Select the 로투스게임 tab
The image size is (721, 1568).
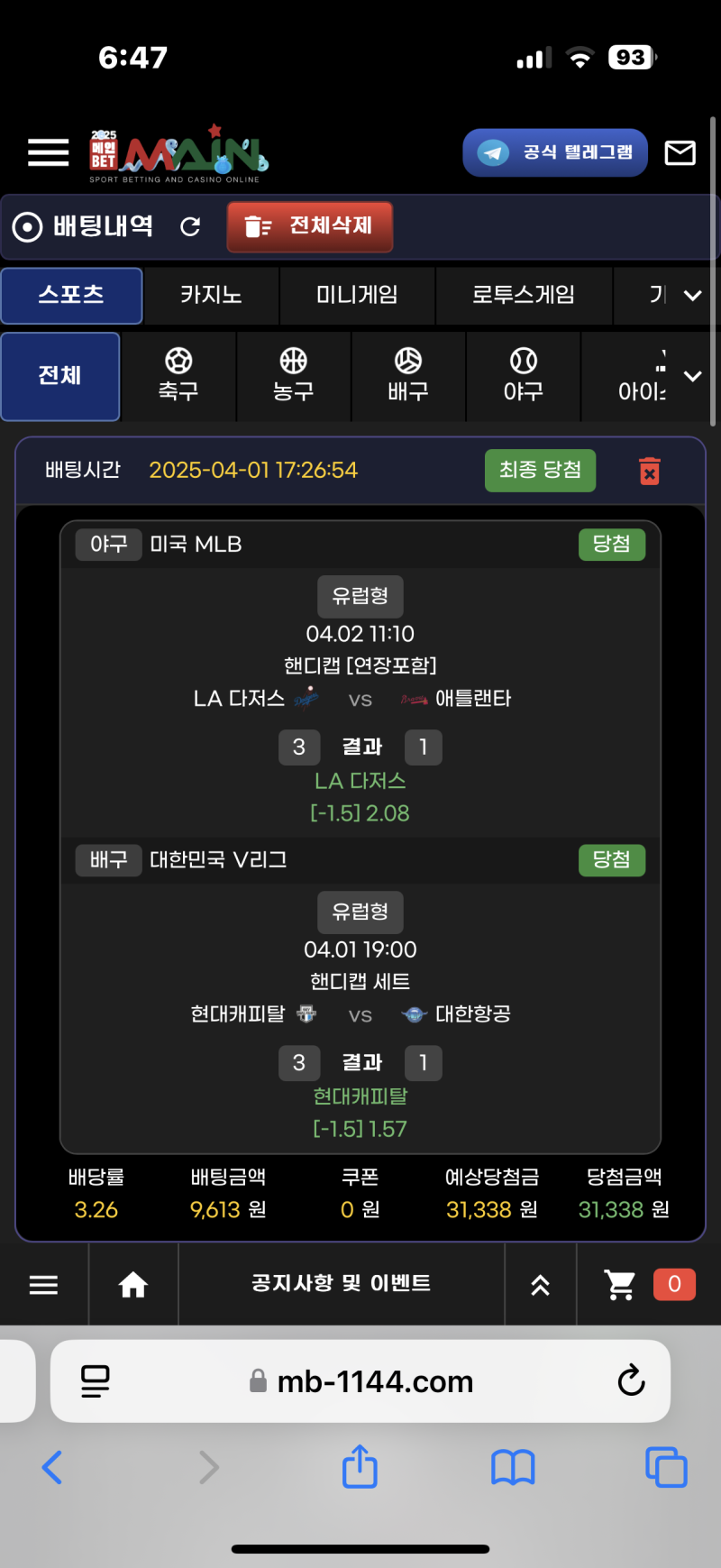click(x=524, y=295)
